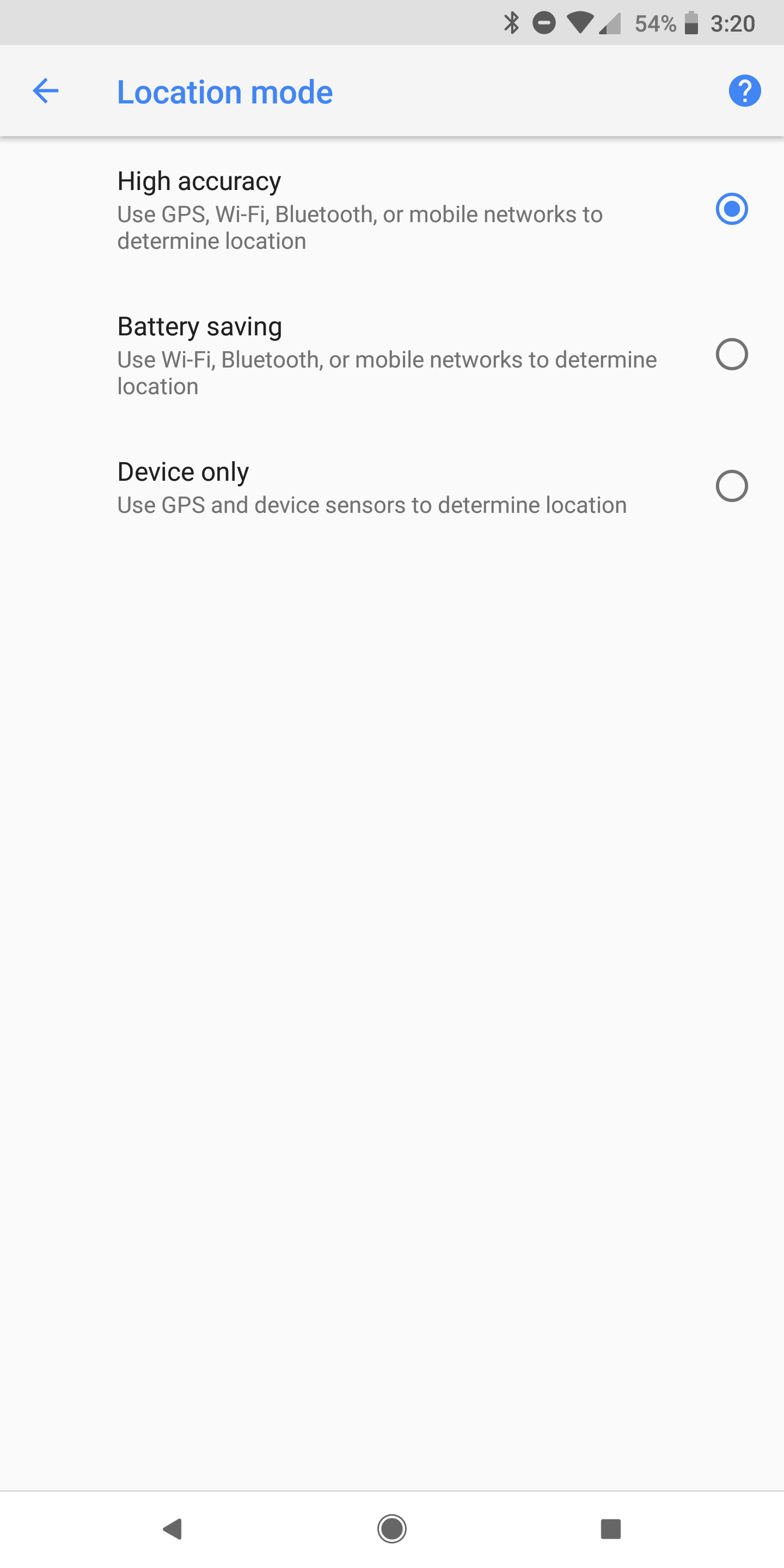Tap the 54% battery percentage text
The height and width of the screenshot is (1568, 784).
point(654,22)
